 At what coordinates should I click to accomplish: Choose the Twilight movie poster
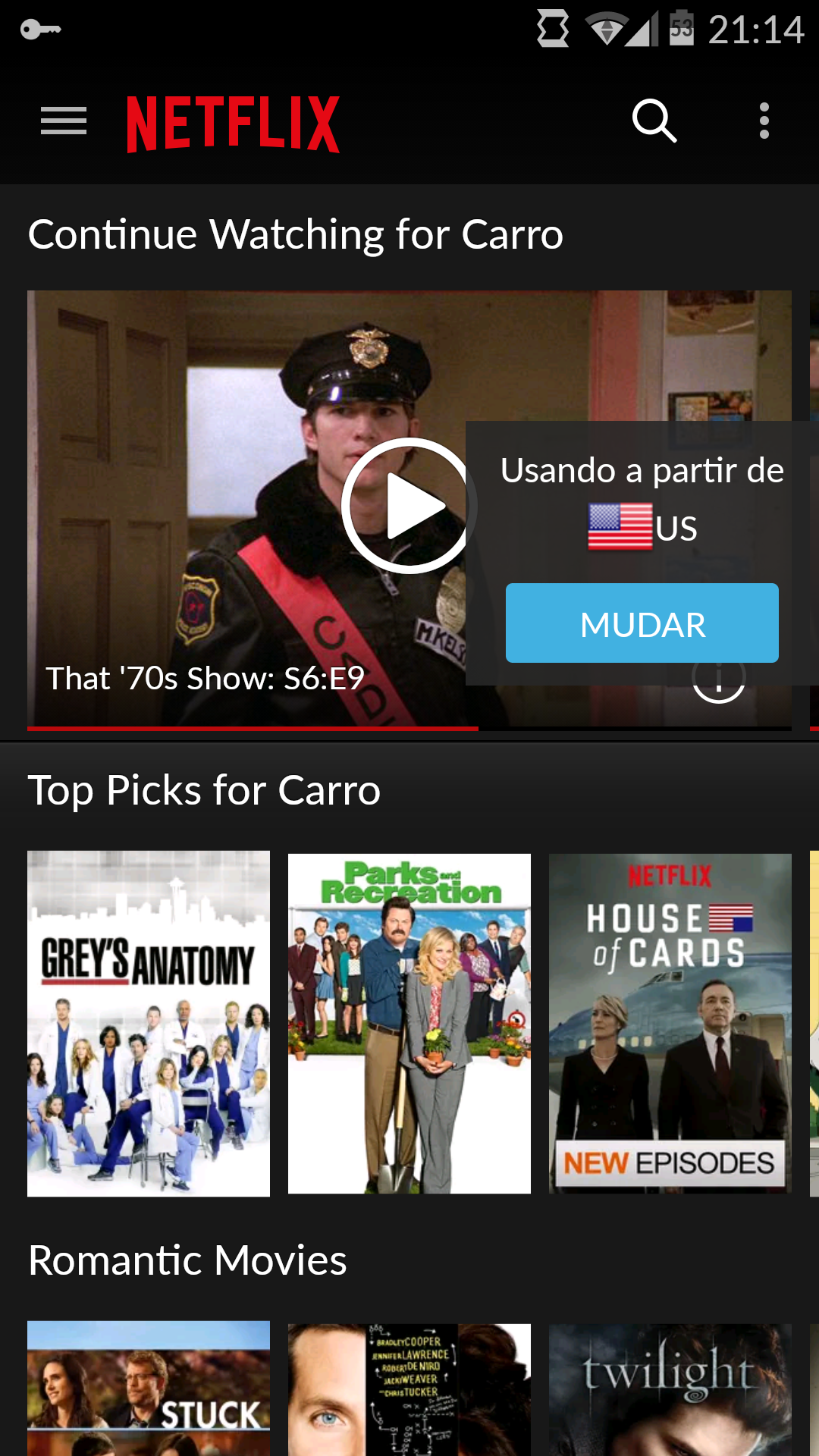coord(670,1390)
